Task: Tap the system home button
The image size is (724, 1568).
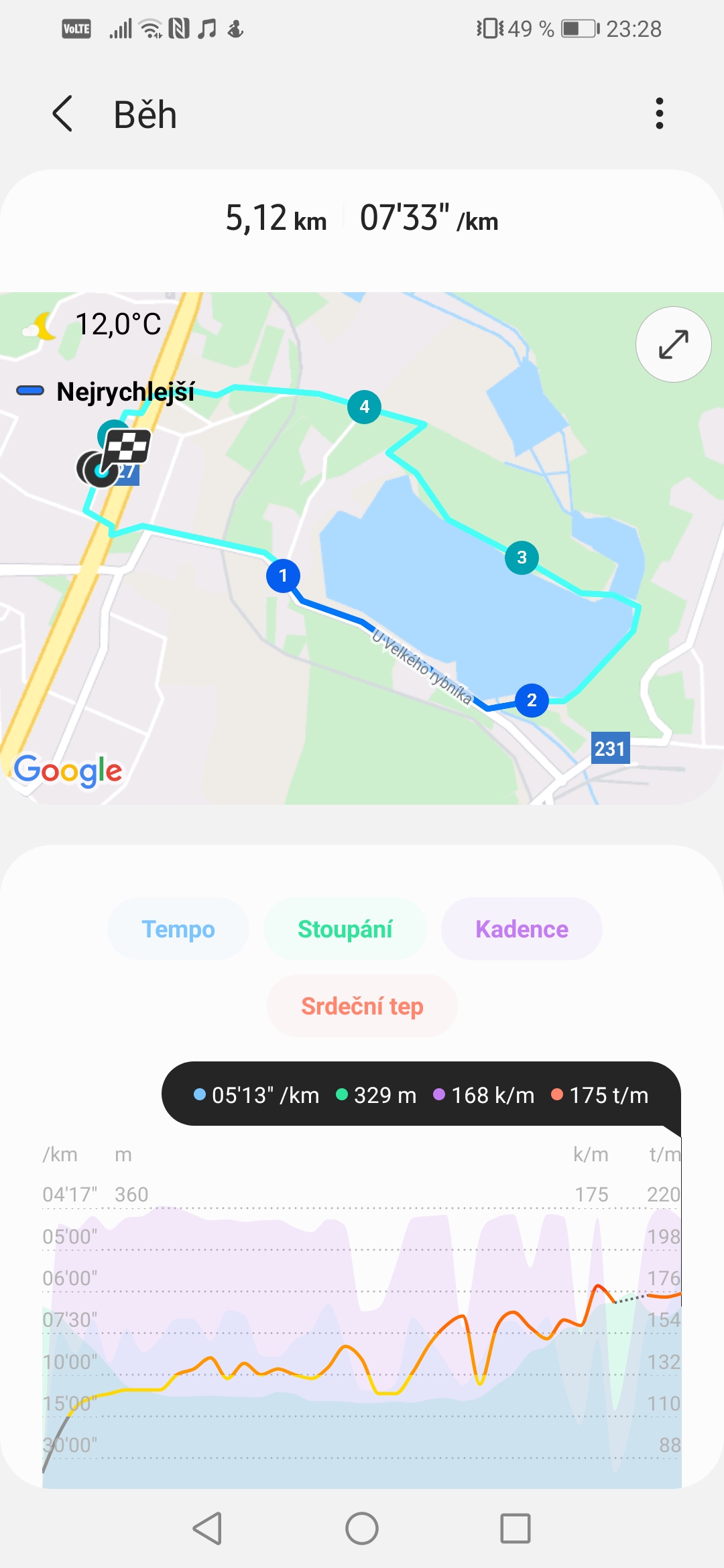Action: coord(362,1529)
